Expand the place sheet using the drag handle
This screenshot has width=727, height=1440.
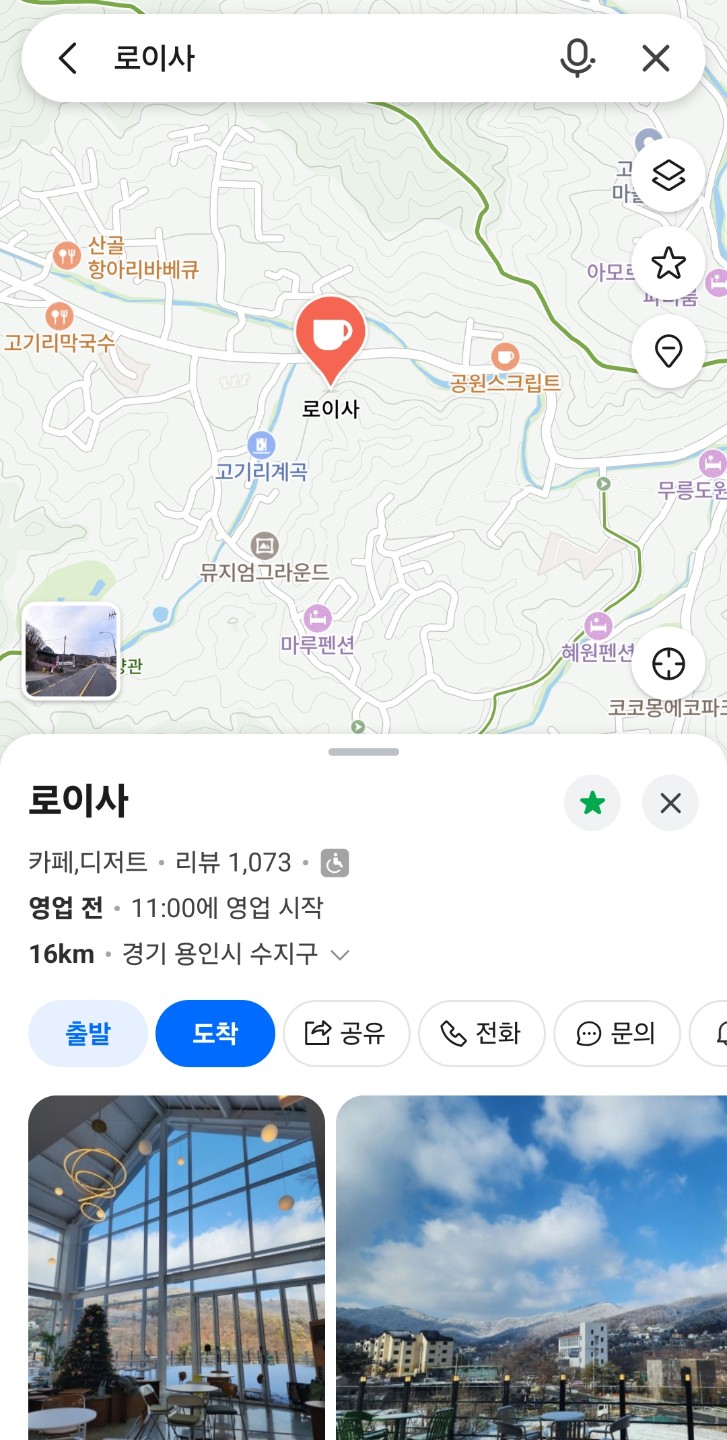[363, 751]
